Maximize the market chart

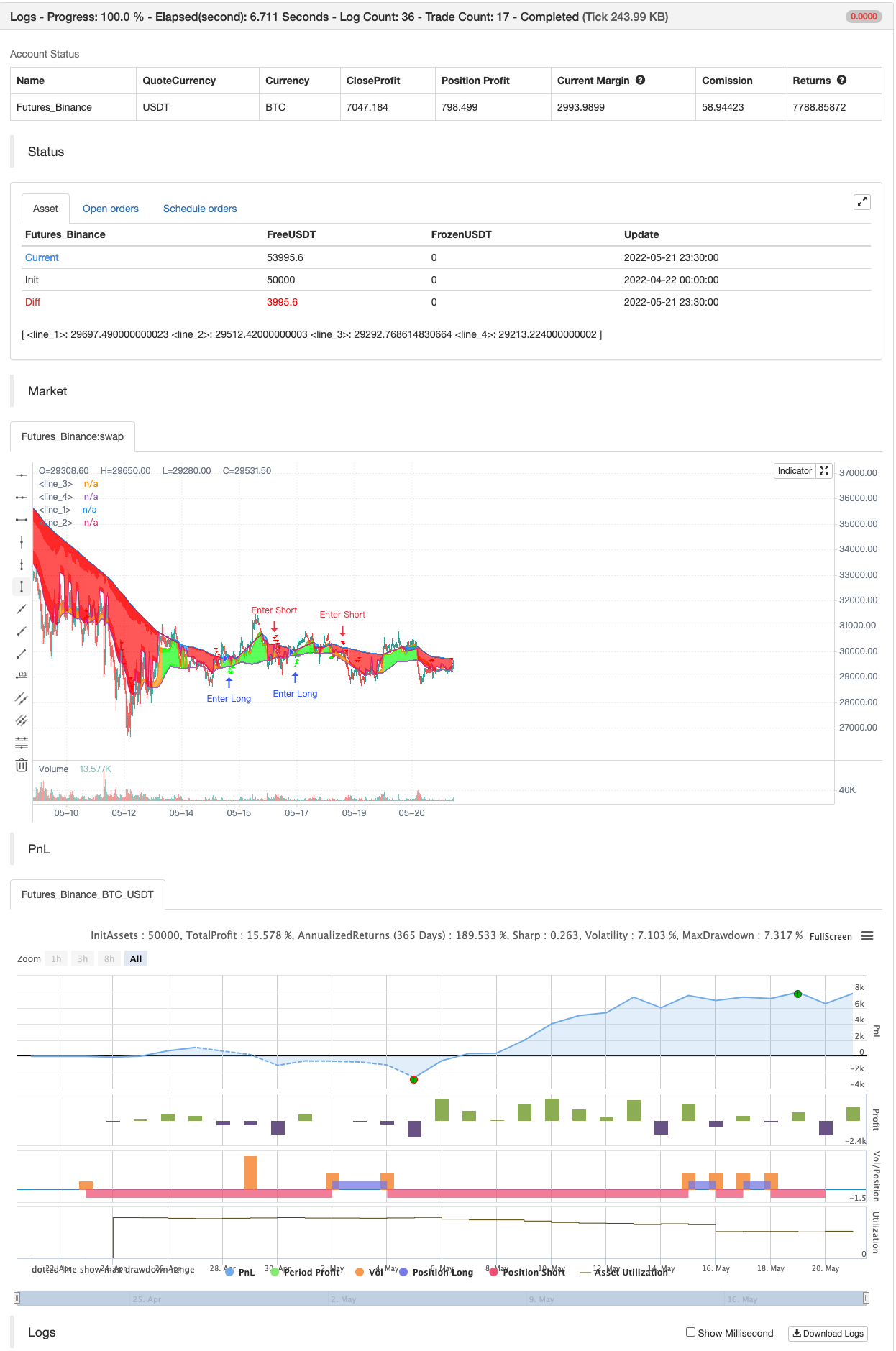click(x=824, y=471)
